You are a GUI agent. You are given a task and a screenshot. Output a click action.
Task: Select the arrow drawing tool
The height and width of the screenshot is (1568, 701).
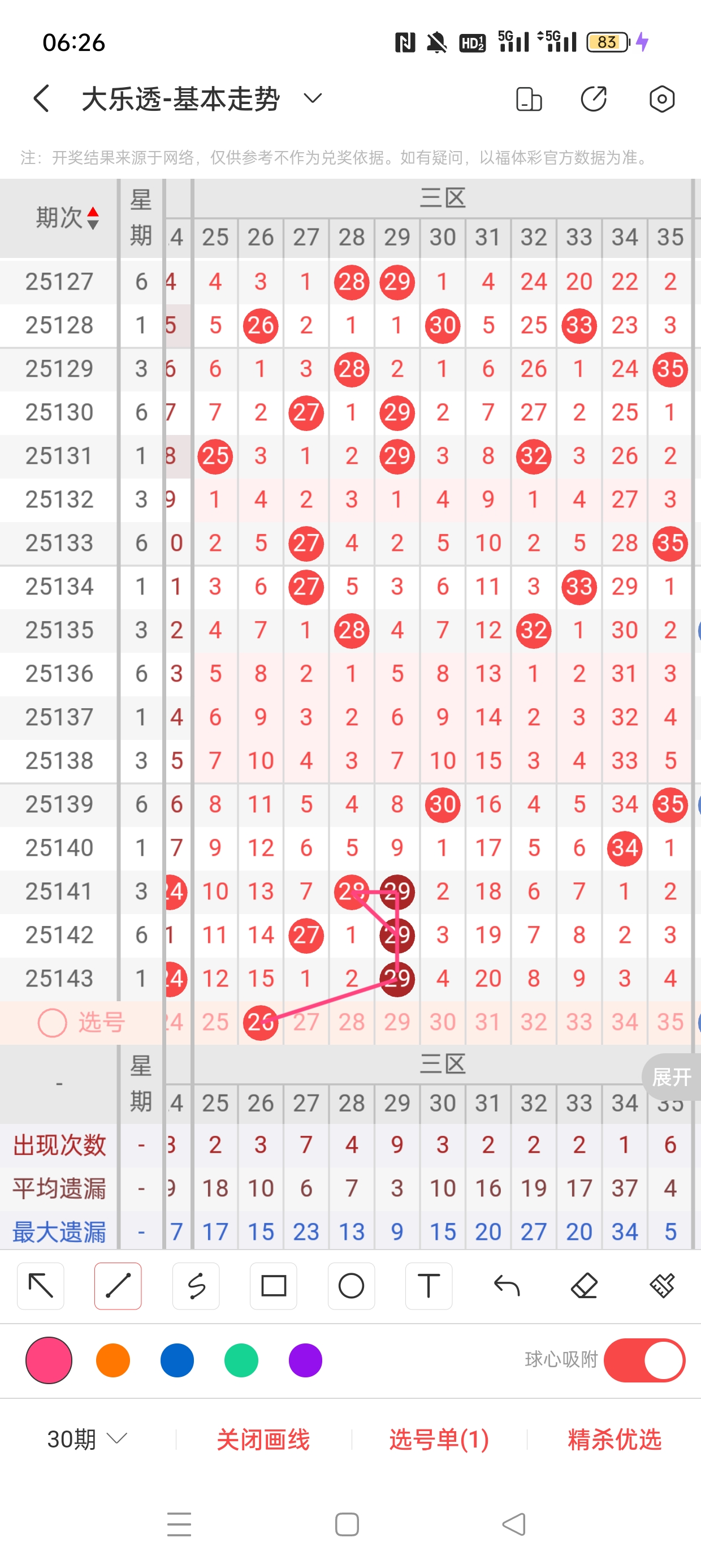tap(40, 1286)
